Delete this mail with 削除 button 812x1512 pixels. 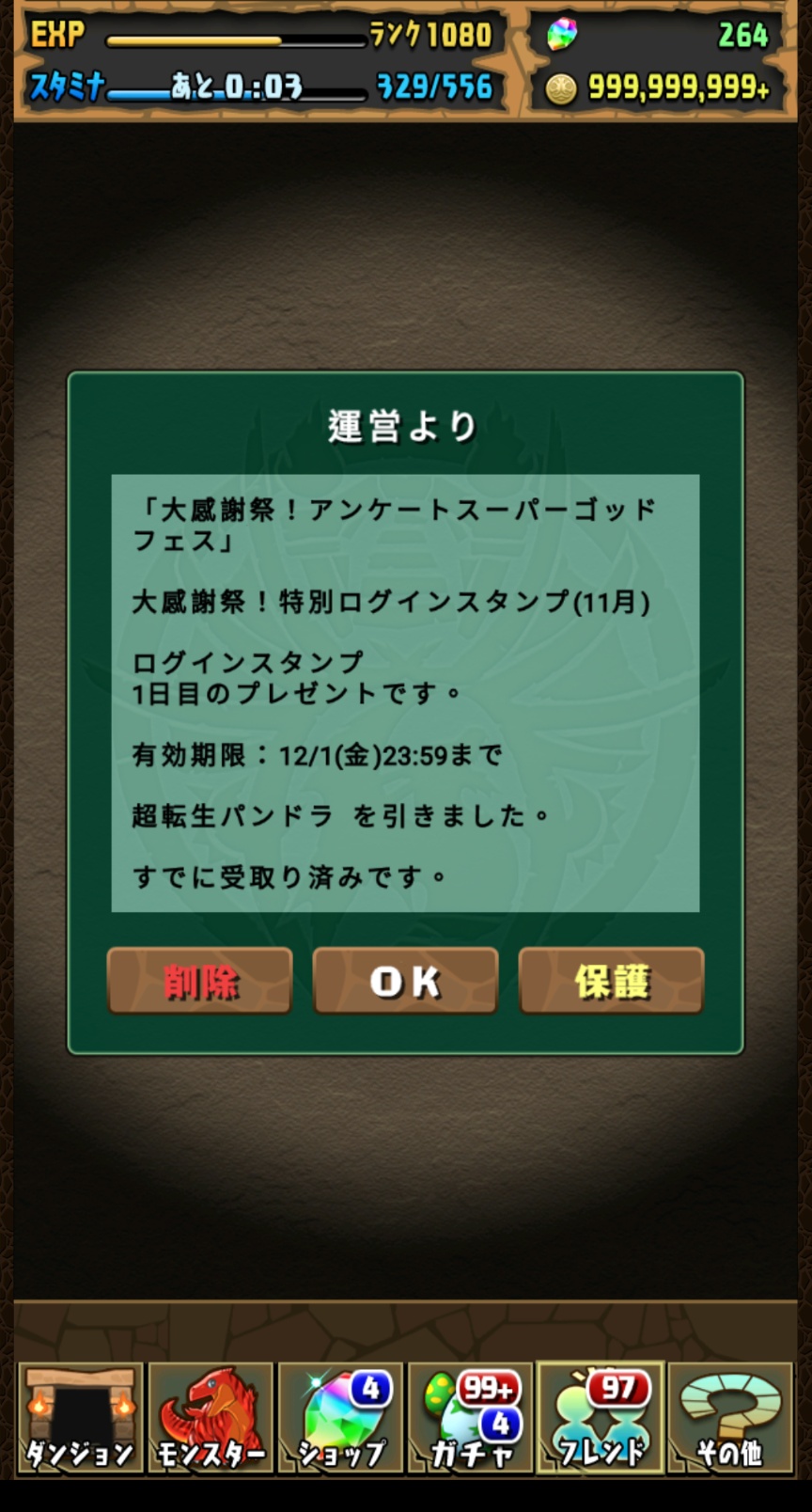(200, 981)
